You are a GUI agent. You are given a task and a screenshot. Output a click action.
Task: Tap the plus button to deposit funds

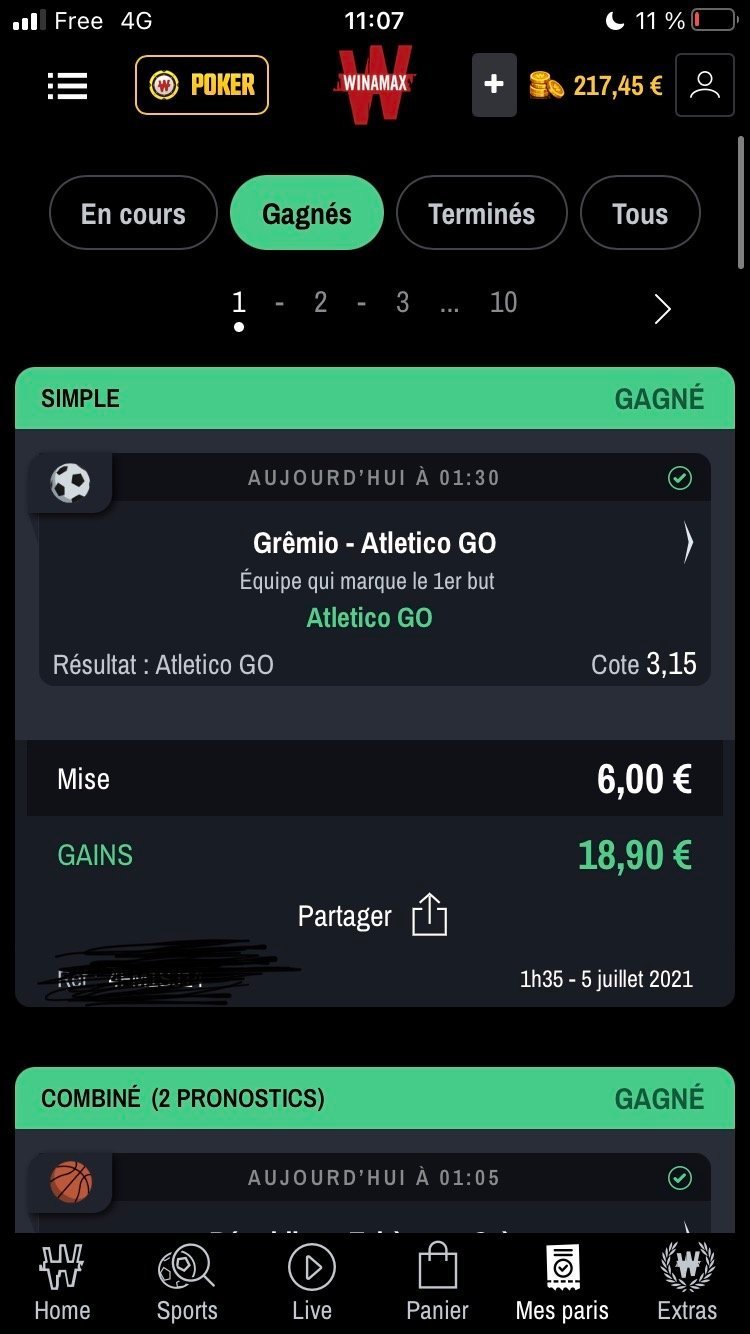(x=494, y=85)
